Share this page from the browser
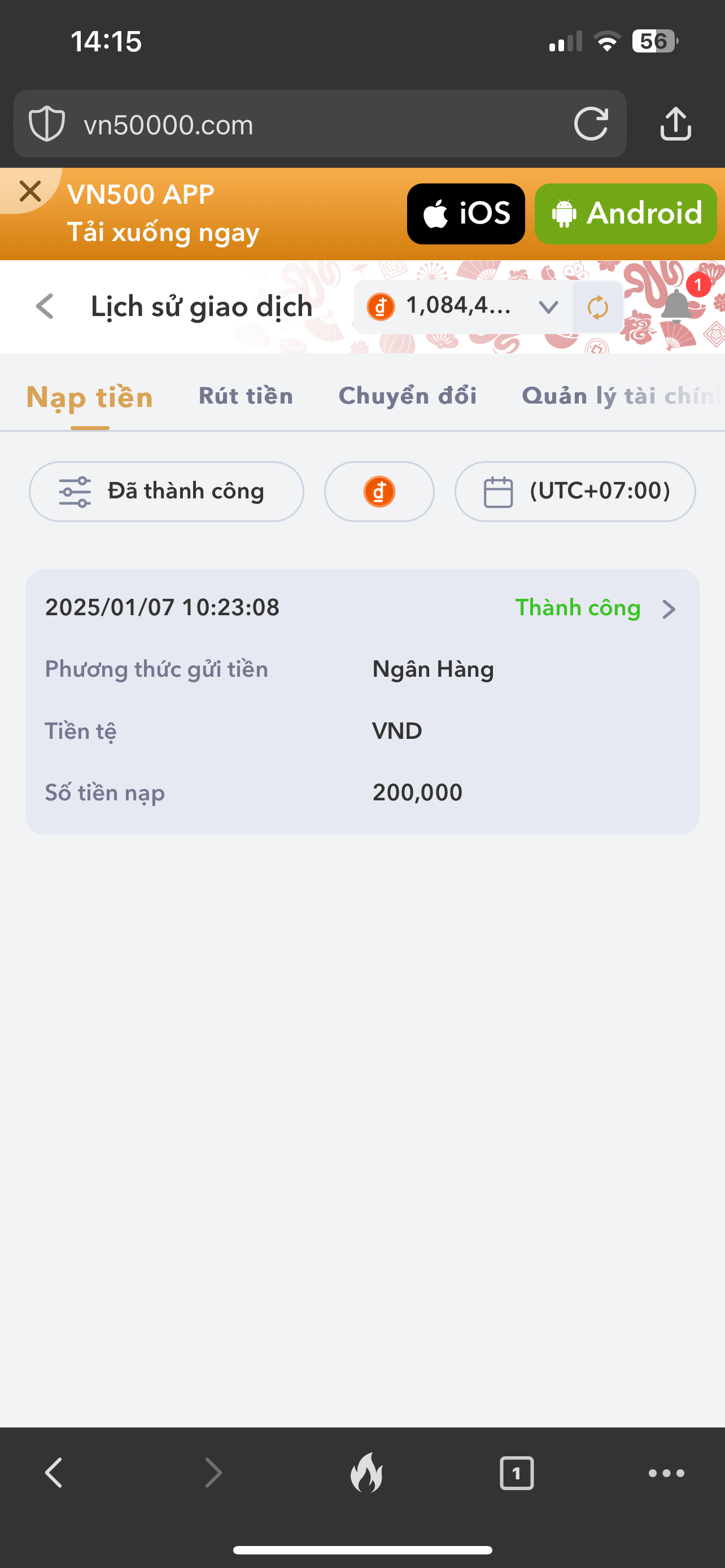This screenshot has height=1568, width=725. click(676, 124)
